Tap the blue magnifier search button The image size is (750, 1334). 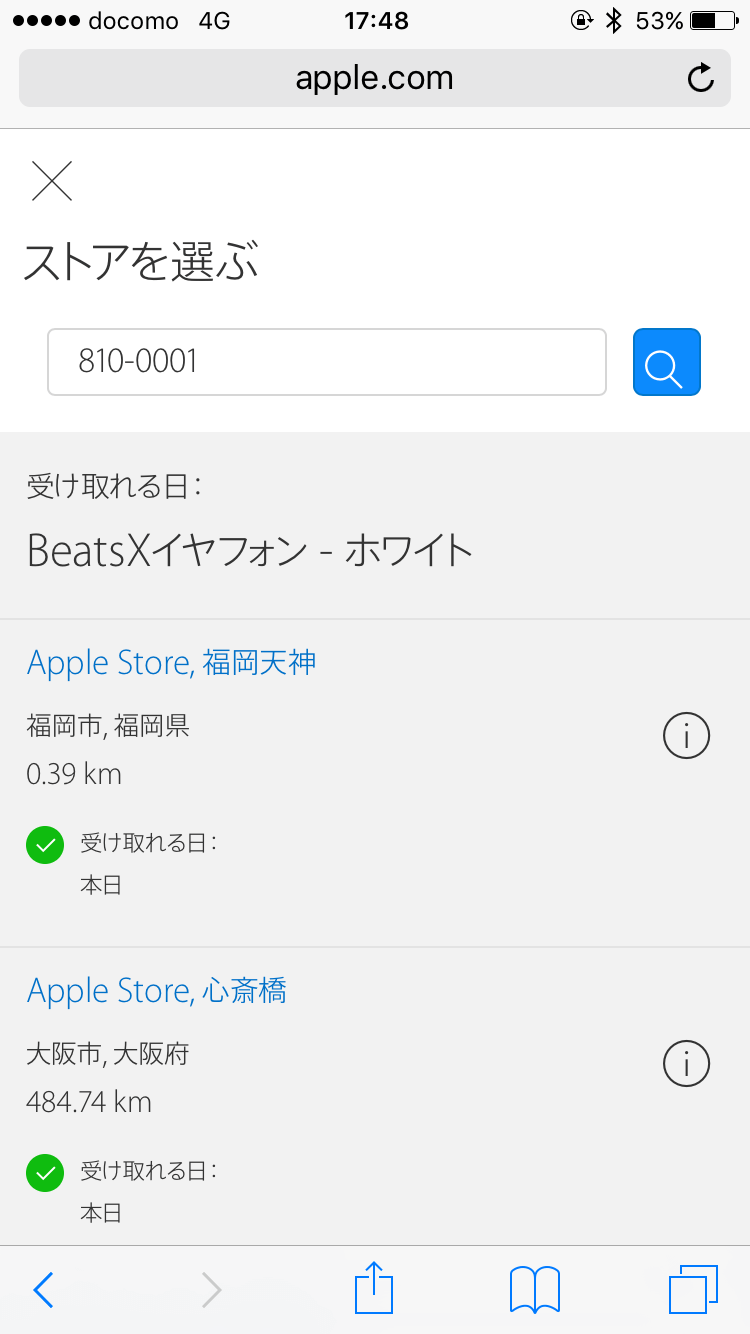666,362
